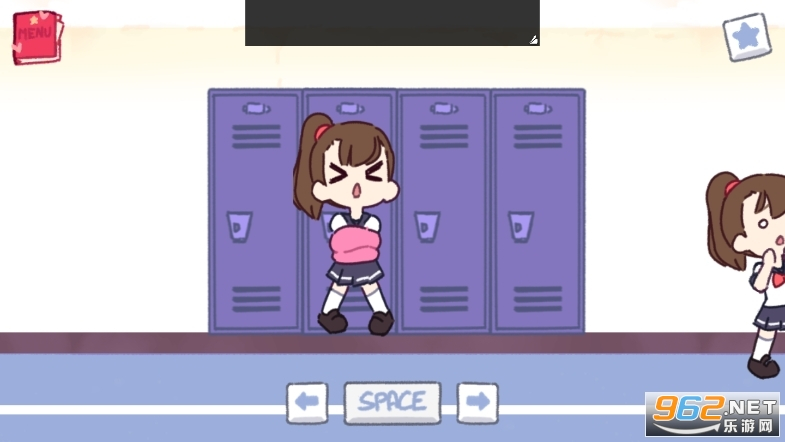
Task: Open the star notebook icon
Action: click(747, 37)
